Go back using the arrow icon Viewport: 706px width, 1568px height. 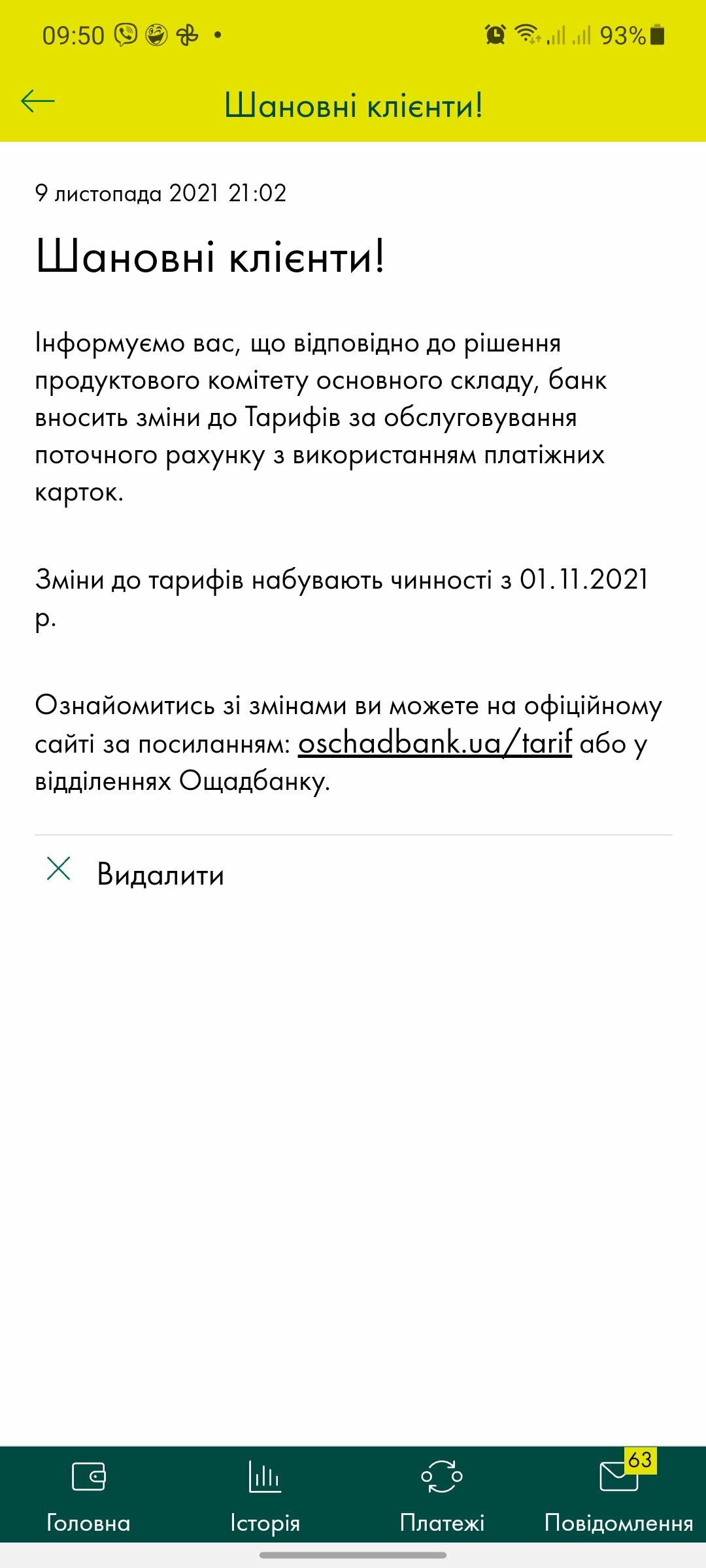tap(38, 101)
